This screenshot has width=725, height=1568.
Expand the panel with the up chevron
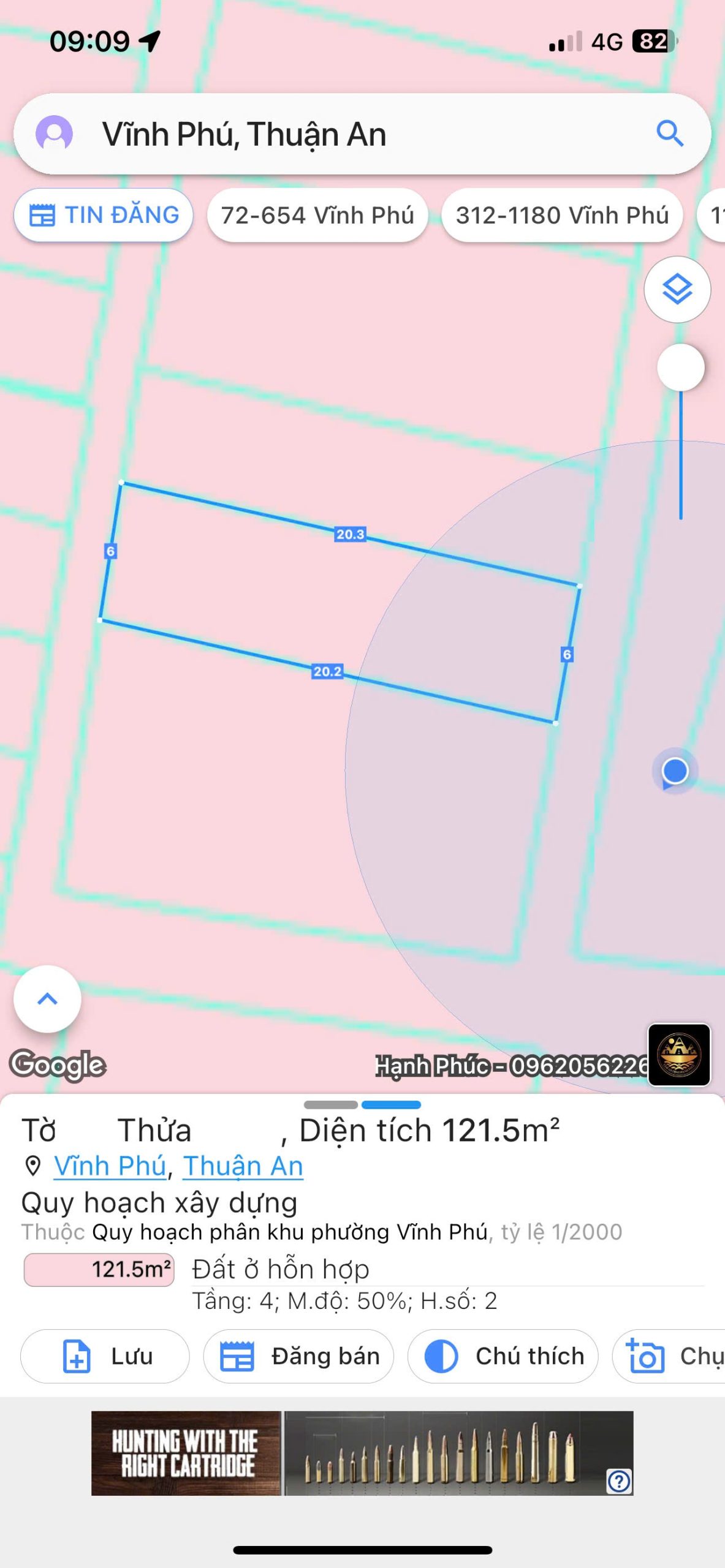pos(47,999)
